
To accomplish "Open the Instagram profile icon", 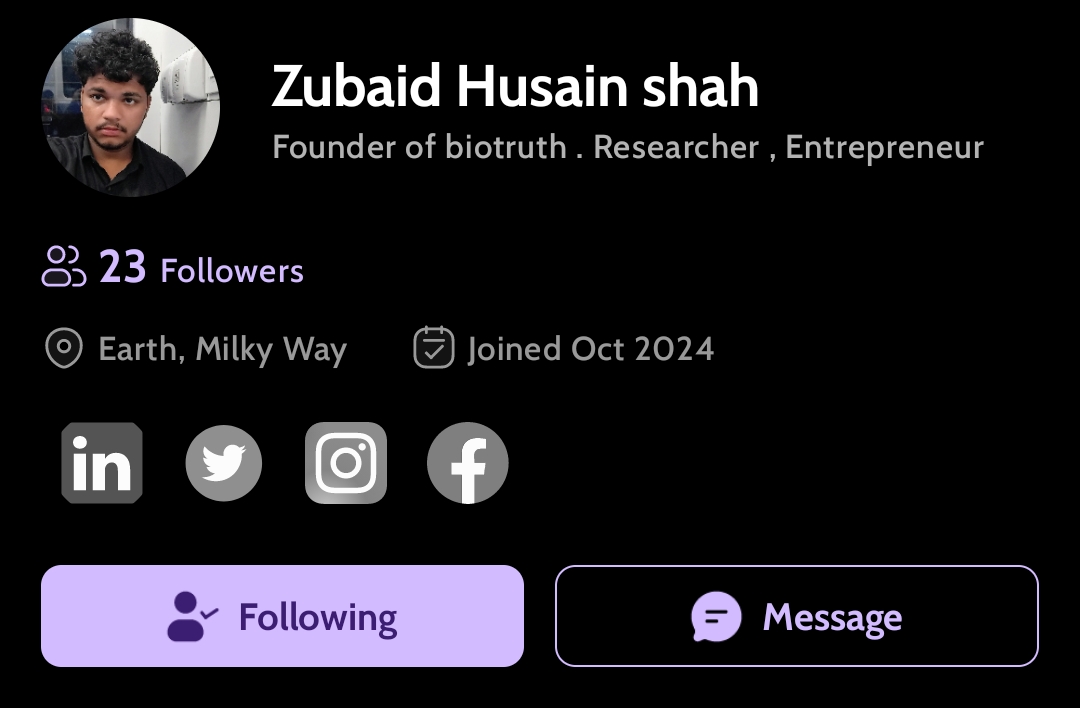I will tap(346, 463).
